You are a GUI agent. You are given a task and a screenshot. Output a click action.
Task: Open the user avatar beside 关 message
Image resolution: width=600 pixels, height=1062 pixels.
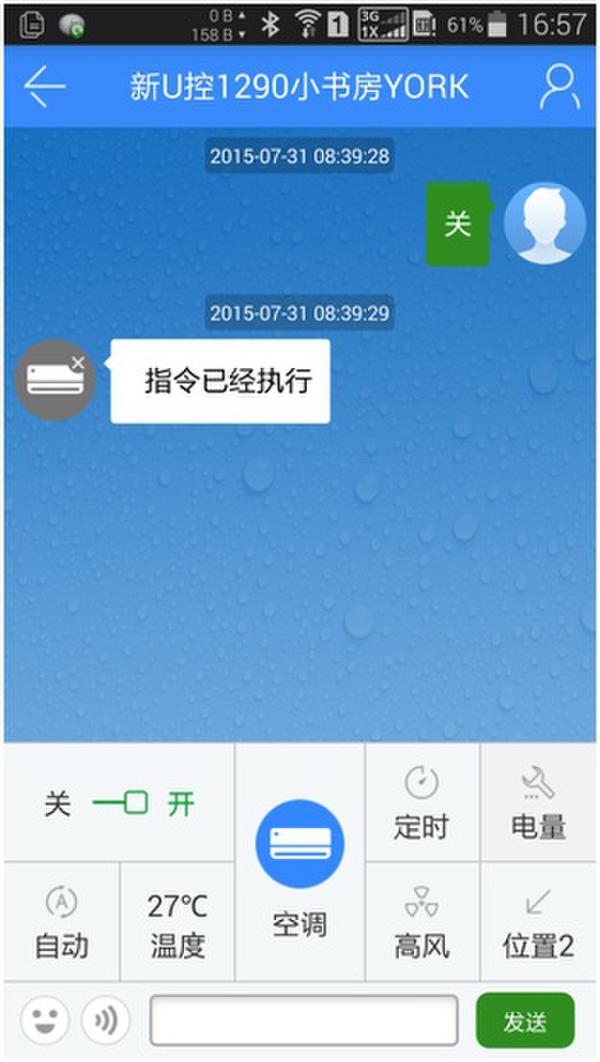point(544,223)
